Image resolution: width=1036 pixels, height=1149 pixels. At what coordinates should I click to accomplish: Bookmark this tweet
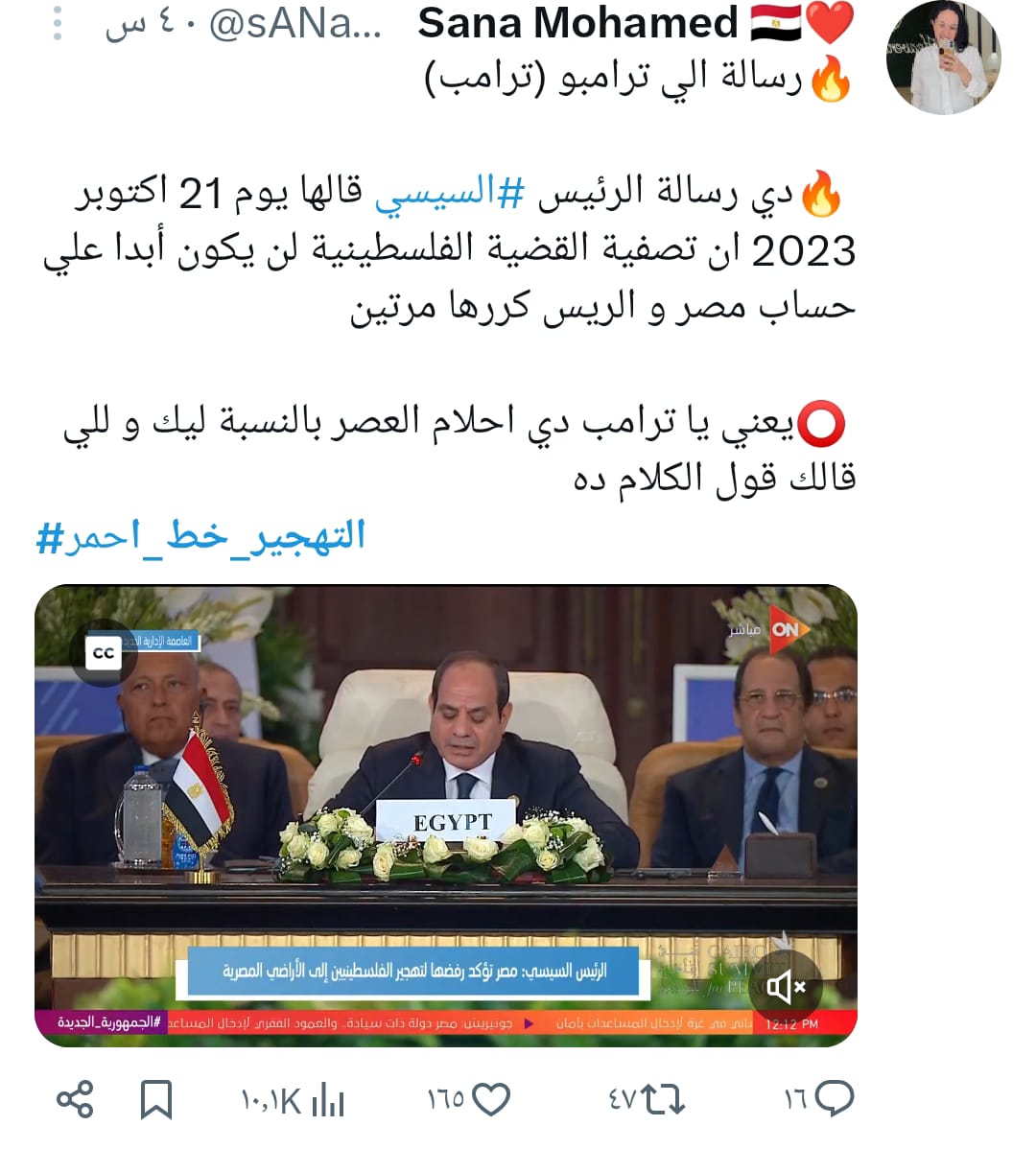(x=156, y=1099)
